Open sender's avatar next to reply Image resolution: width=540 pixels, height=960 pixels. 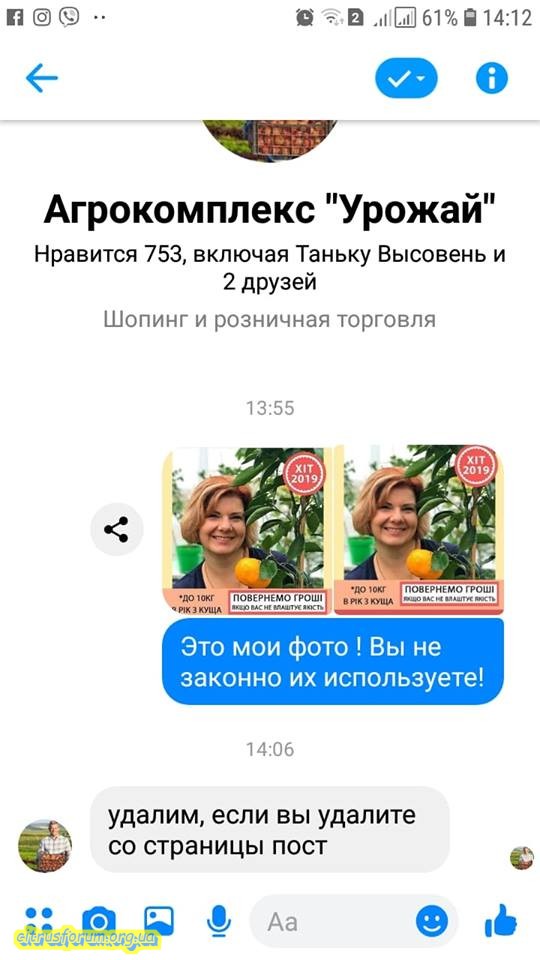point(45,846)
